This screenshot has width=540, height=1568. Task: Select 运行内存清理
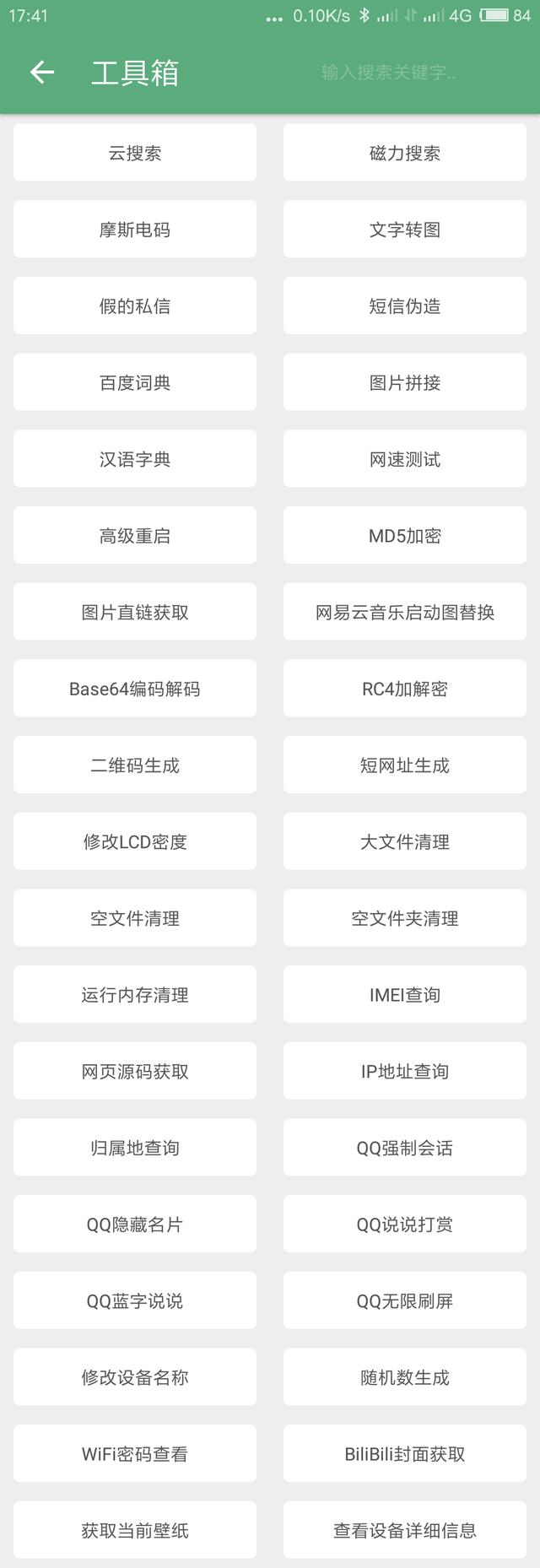pyautogui.click(x=135, y=995)
